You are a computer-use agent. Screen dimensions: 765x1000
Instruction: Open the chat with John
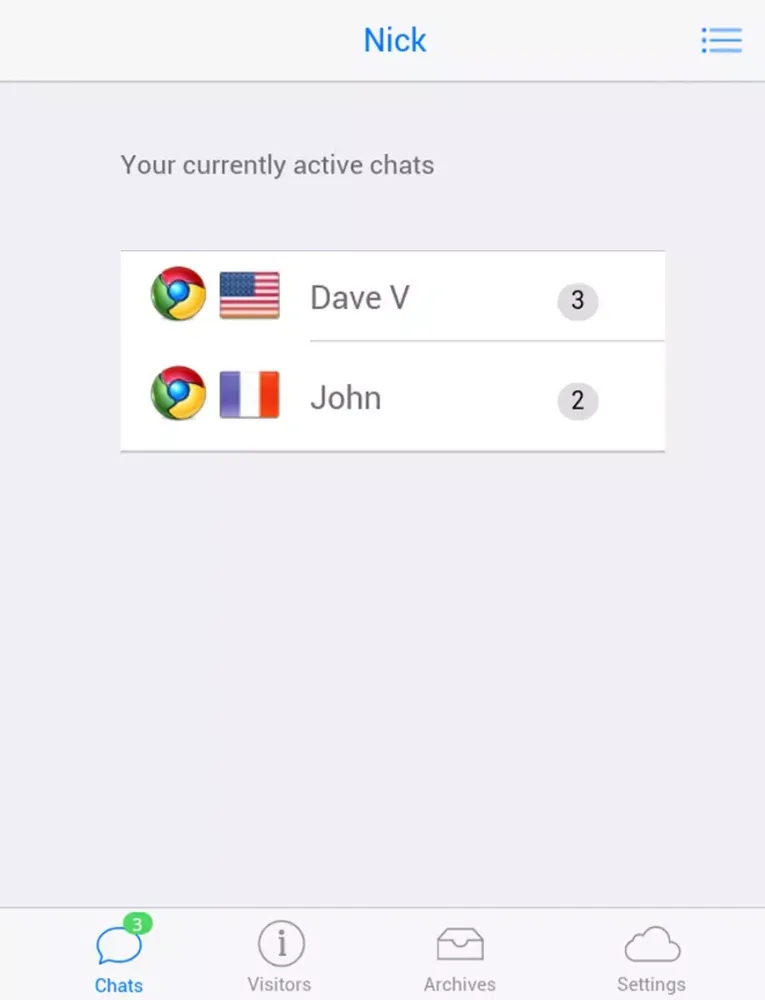[x=391, y=398]
